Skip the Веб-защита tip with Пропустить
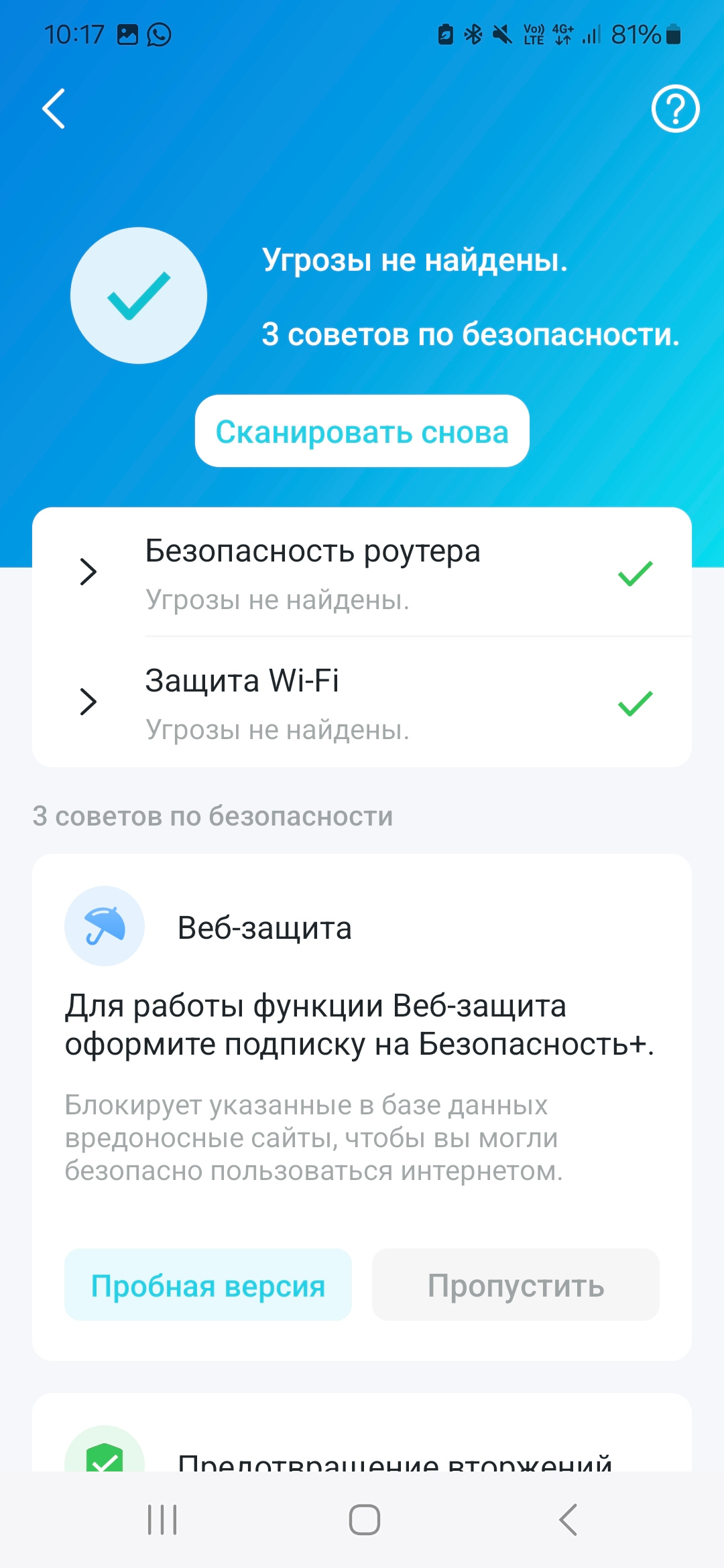724x1568 pixels. (516, 1285)
